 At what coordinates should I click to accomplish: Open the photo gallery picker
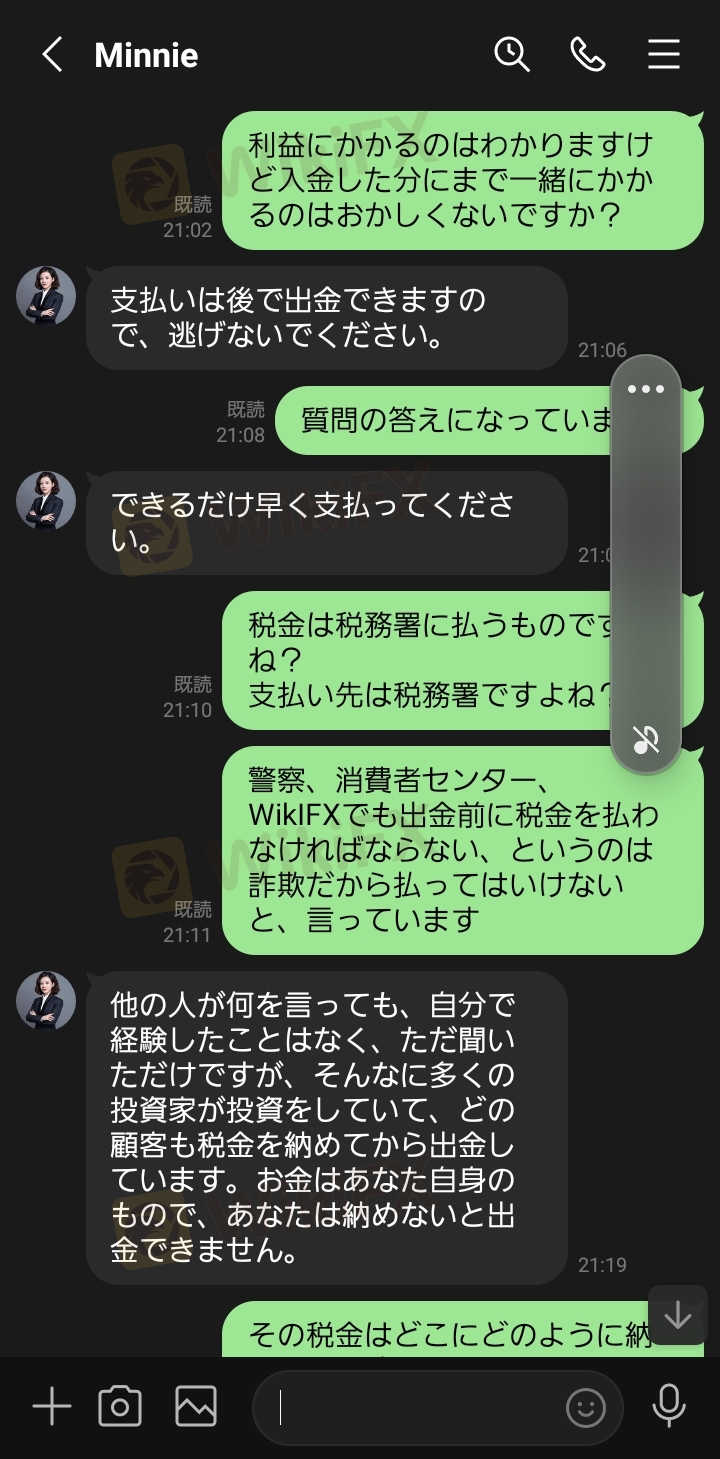[x=196, y=1407]
